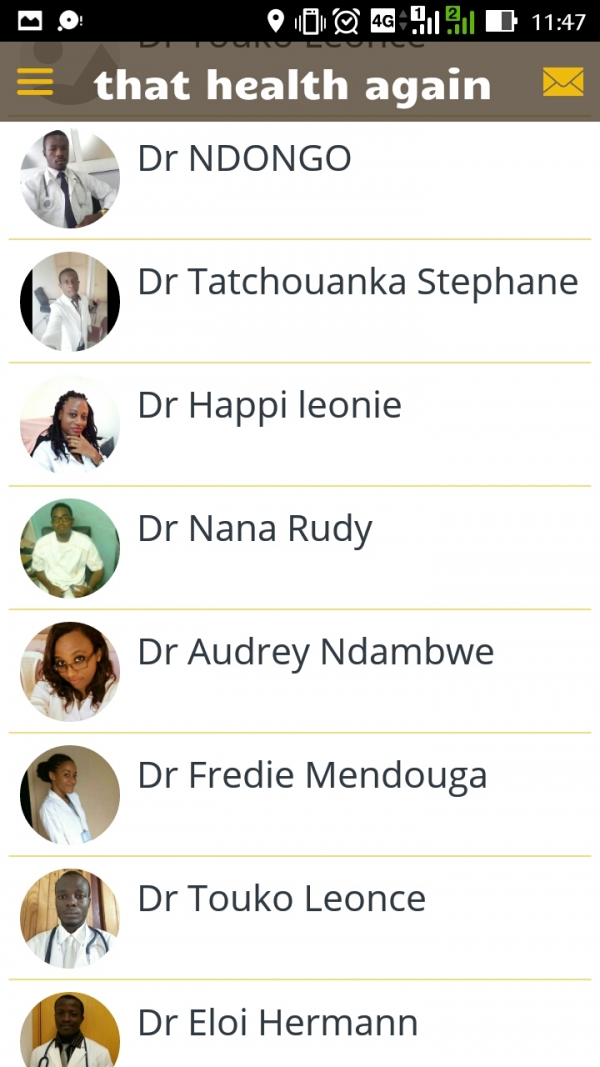The width and height of the screenshot is (600, 1067).
Task: Open the hamburger drawer menu
Action: pyautogui.click(x=35, y=82)
